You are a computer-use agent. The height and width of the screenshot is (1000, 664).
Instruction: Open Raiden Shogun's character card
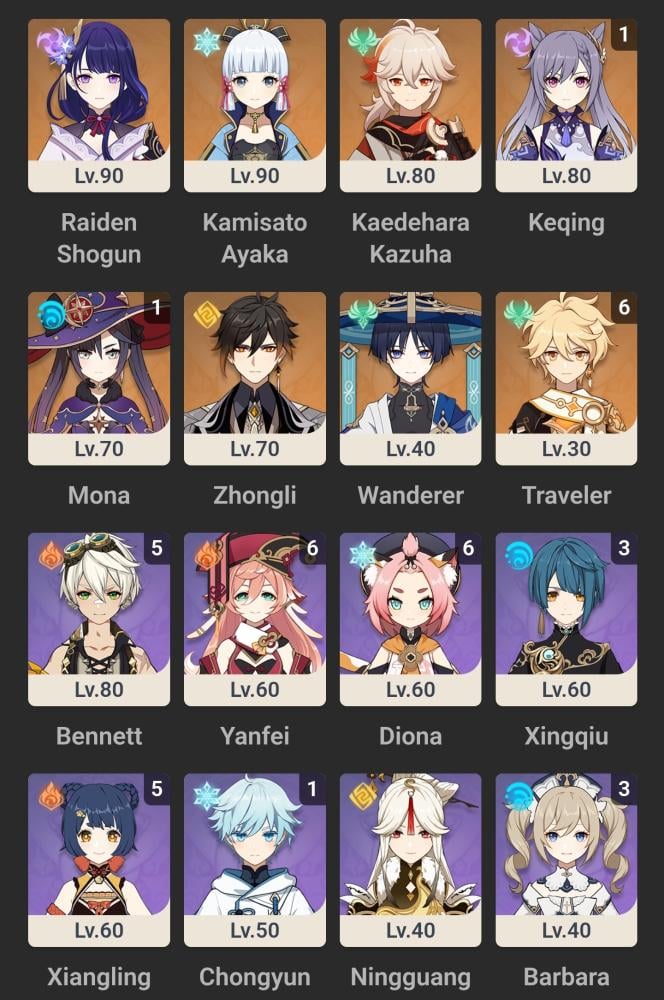click(99, 105)
